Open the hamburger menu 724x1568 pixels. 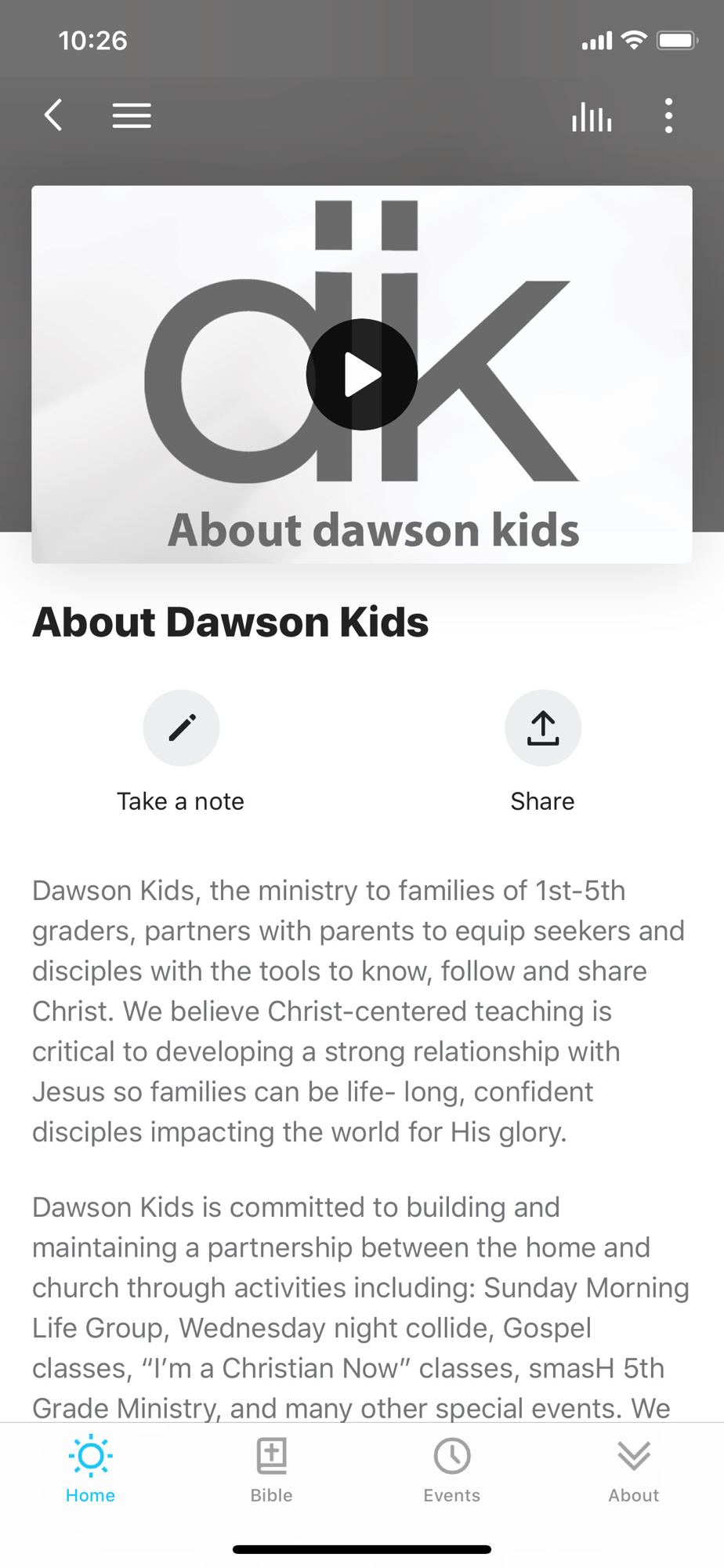132,115
